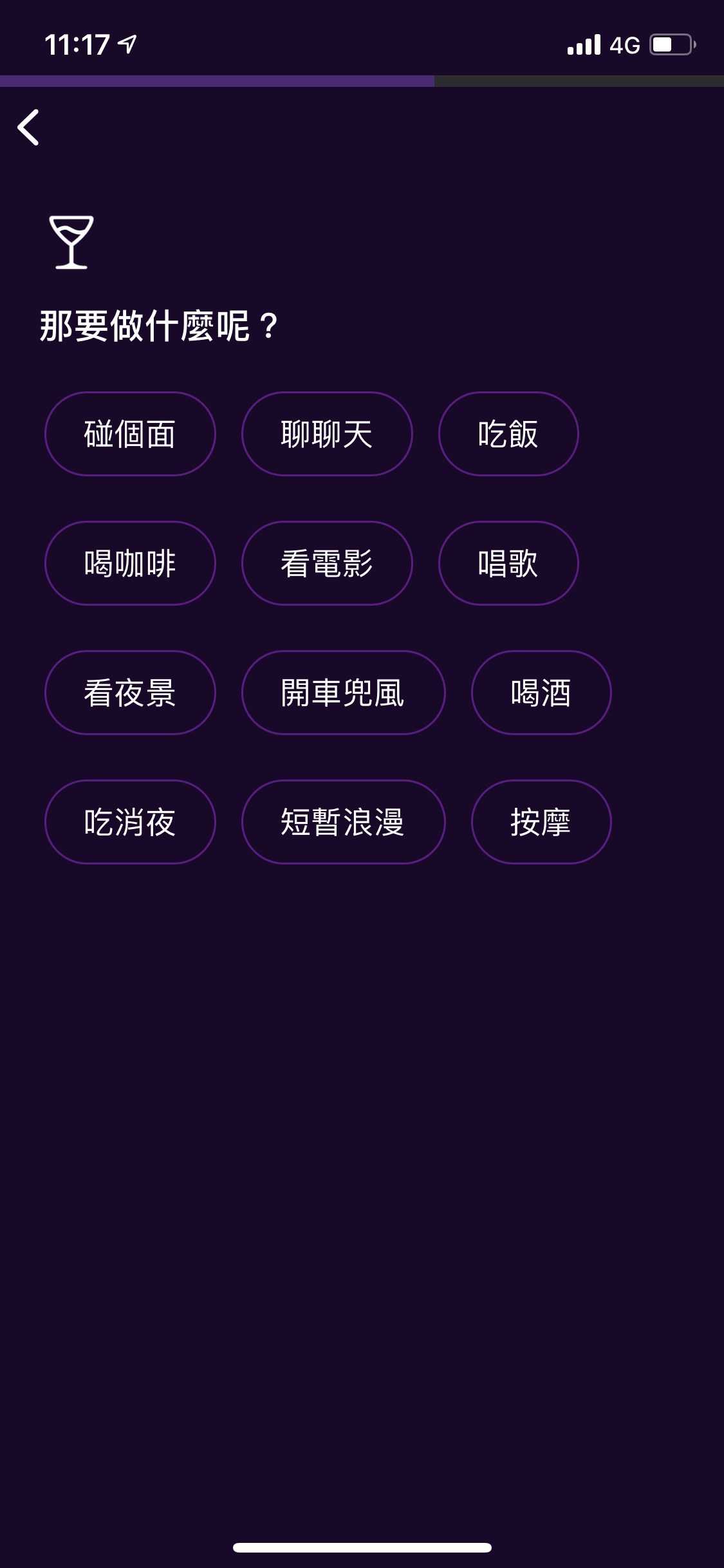Click the cocktail glass icon
Image resolution: width=724 pixels, height=1568 pixels.
[x=71, y=241]
